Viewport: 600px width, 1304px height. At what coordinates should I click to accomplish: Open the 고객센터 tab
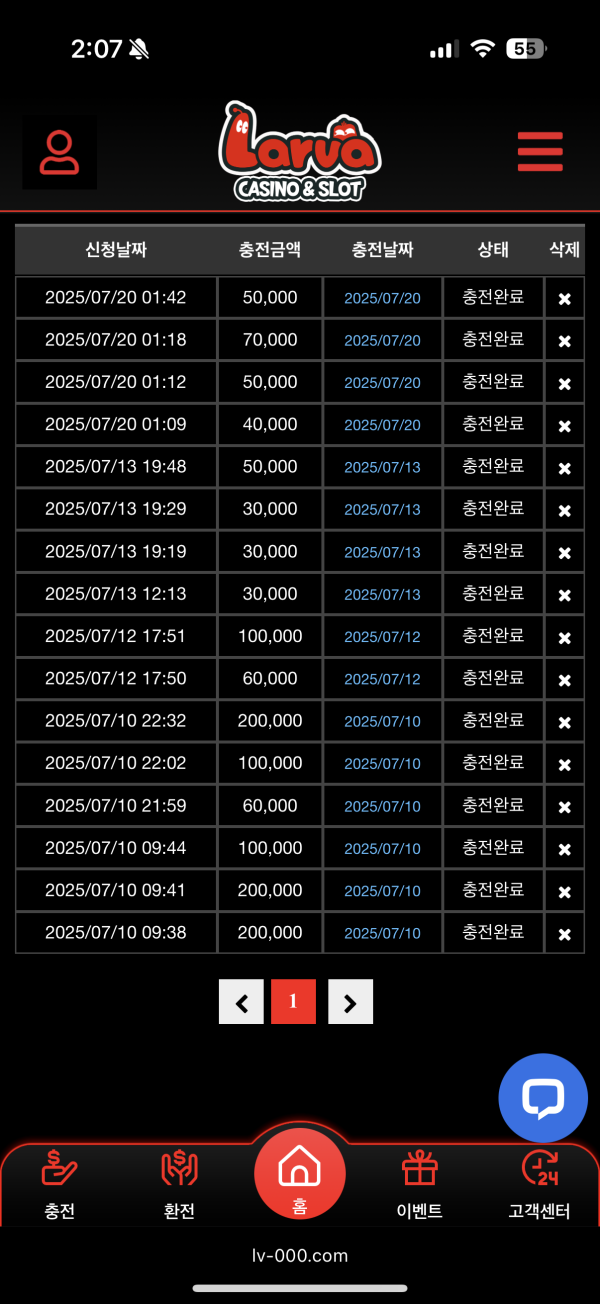pos(539,1185)
